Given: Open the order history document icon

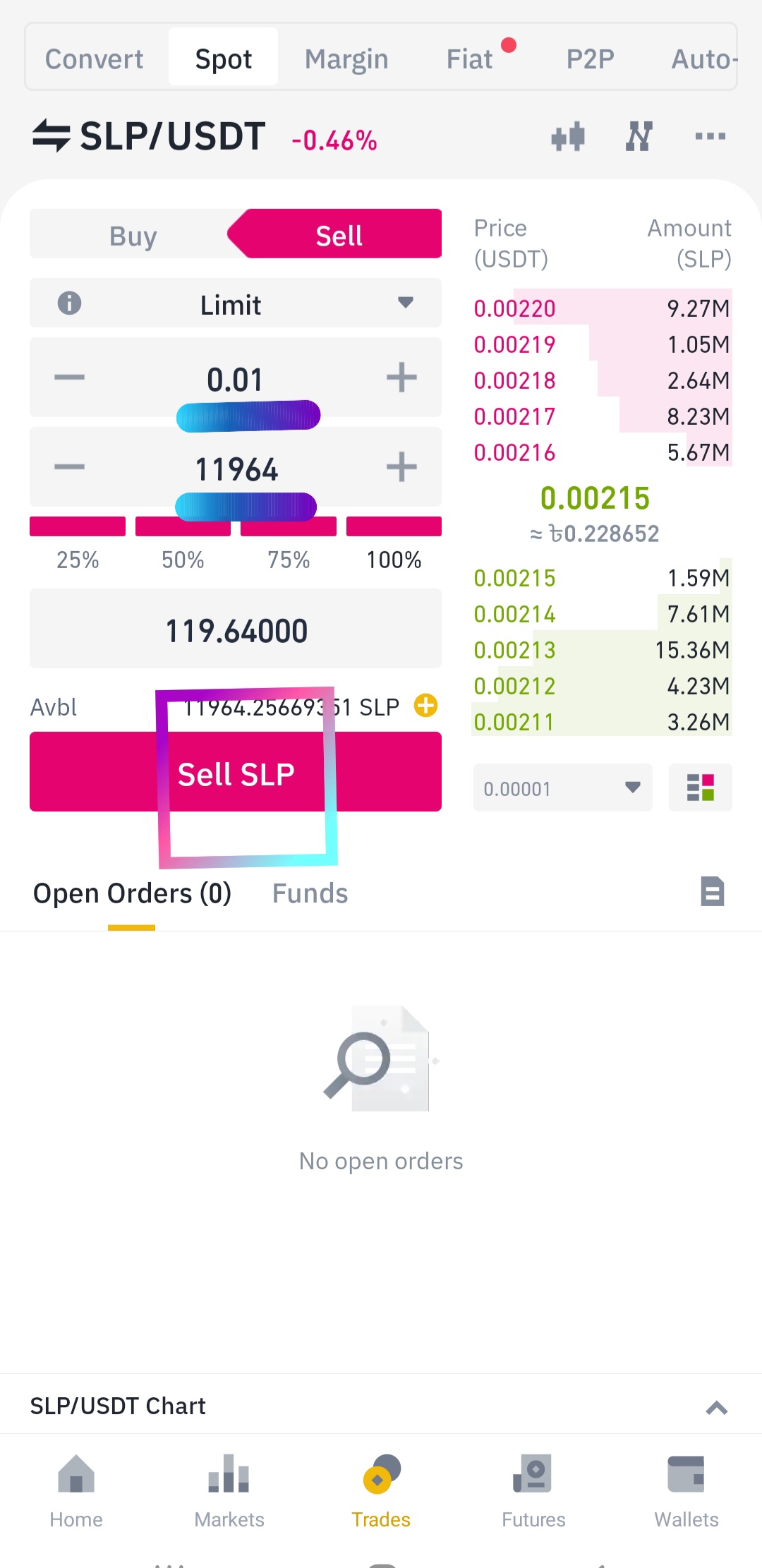Looking at the screenshot, I should [712, 891].
